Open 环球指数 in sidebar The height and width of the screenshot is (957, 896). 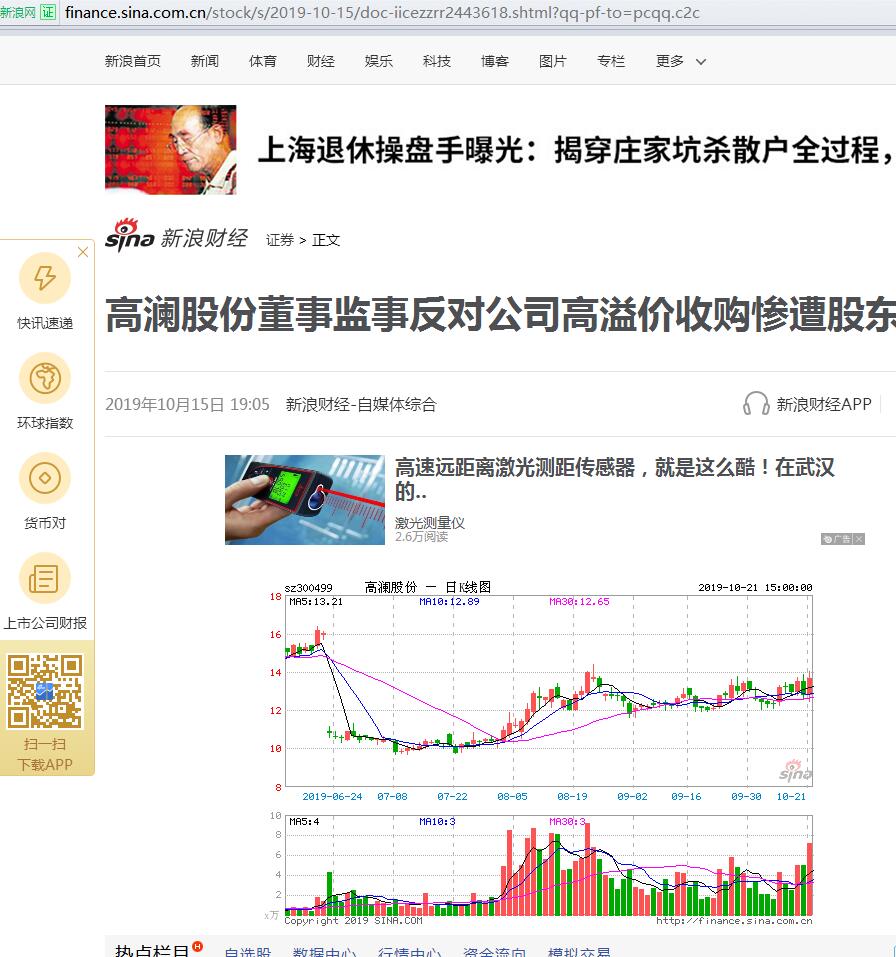45,391
